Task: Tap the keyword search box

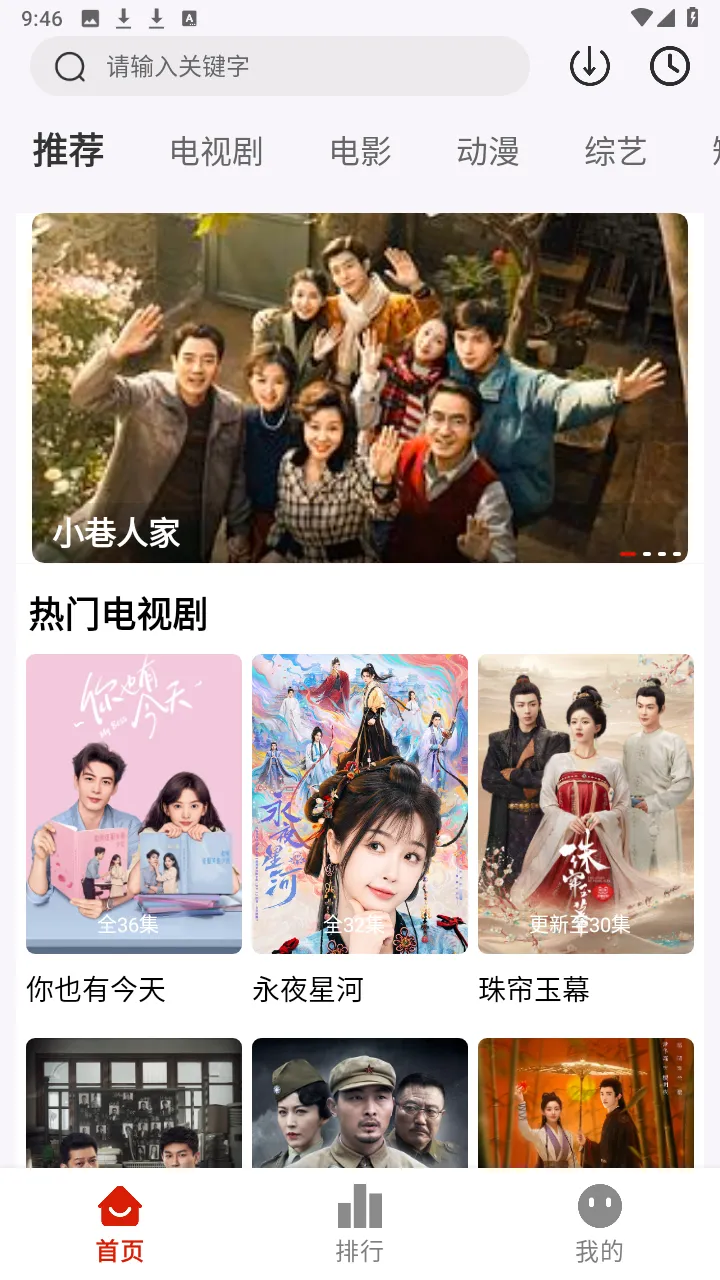Action: coord(280,66)
